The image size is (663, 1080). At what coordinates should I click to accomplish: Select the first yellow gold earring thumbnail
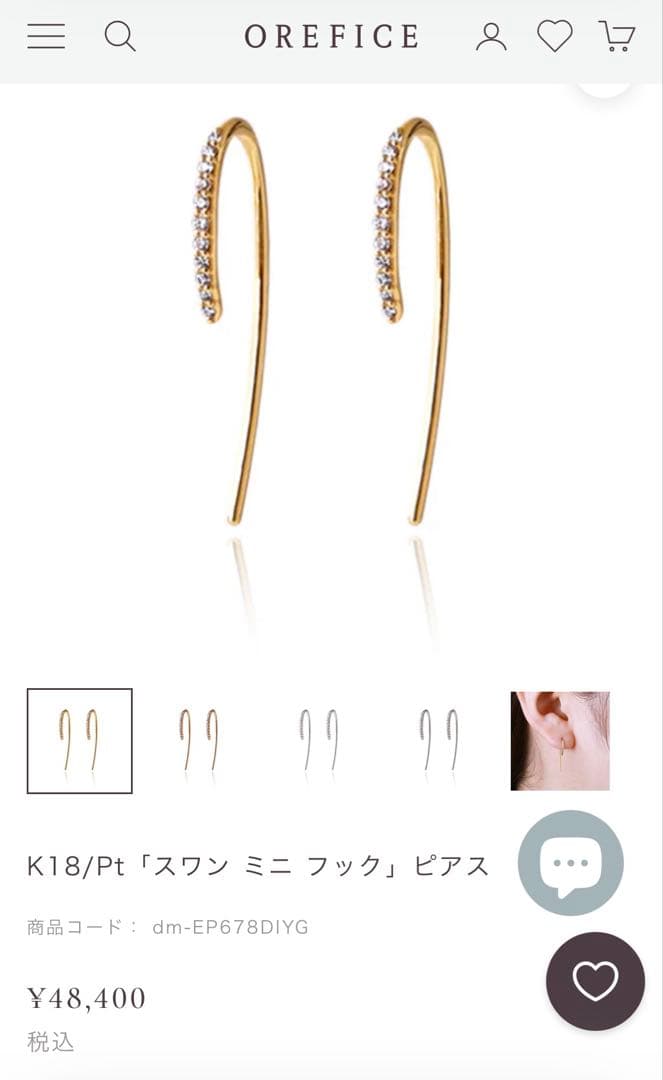click(x=79, y=741)
